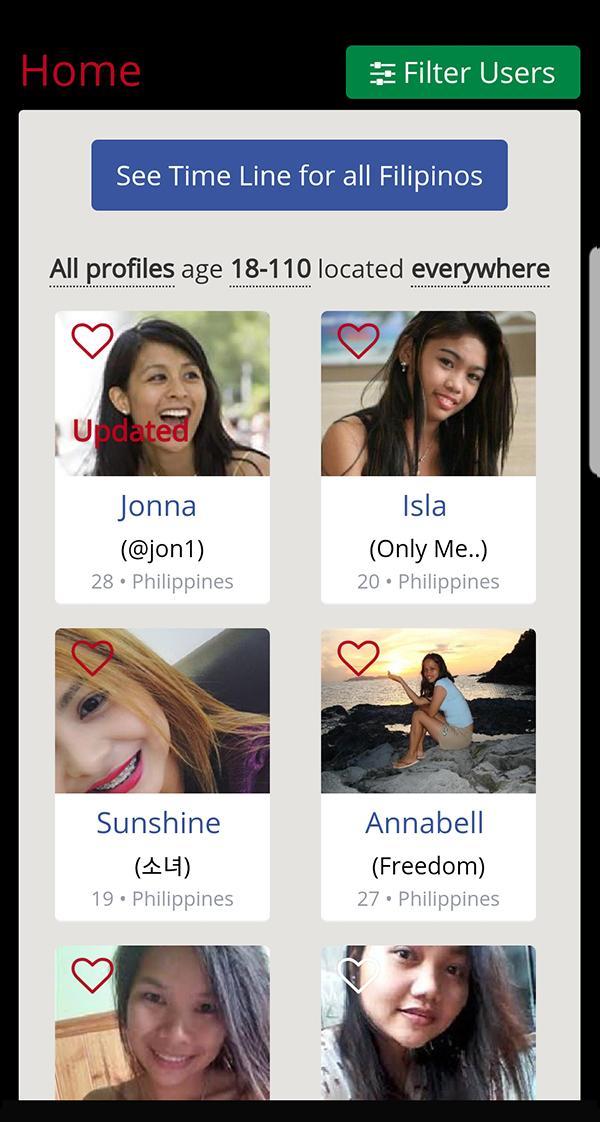Image resolution: width=600 pixels, height=1122 pixels.
Task: Tap the heart on Isla's card
Action: pos(358,341)
